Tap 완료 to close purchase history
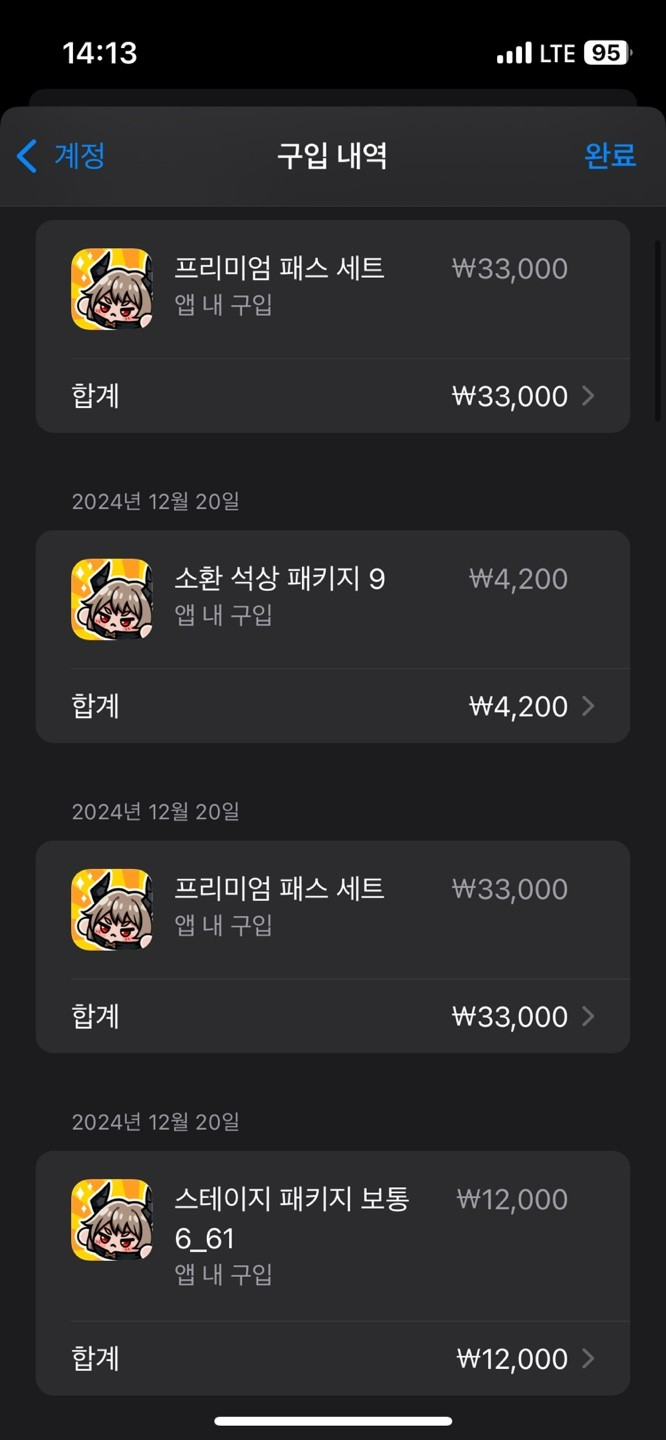 click(x=609, y=156)
